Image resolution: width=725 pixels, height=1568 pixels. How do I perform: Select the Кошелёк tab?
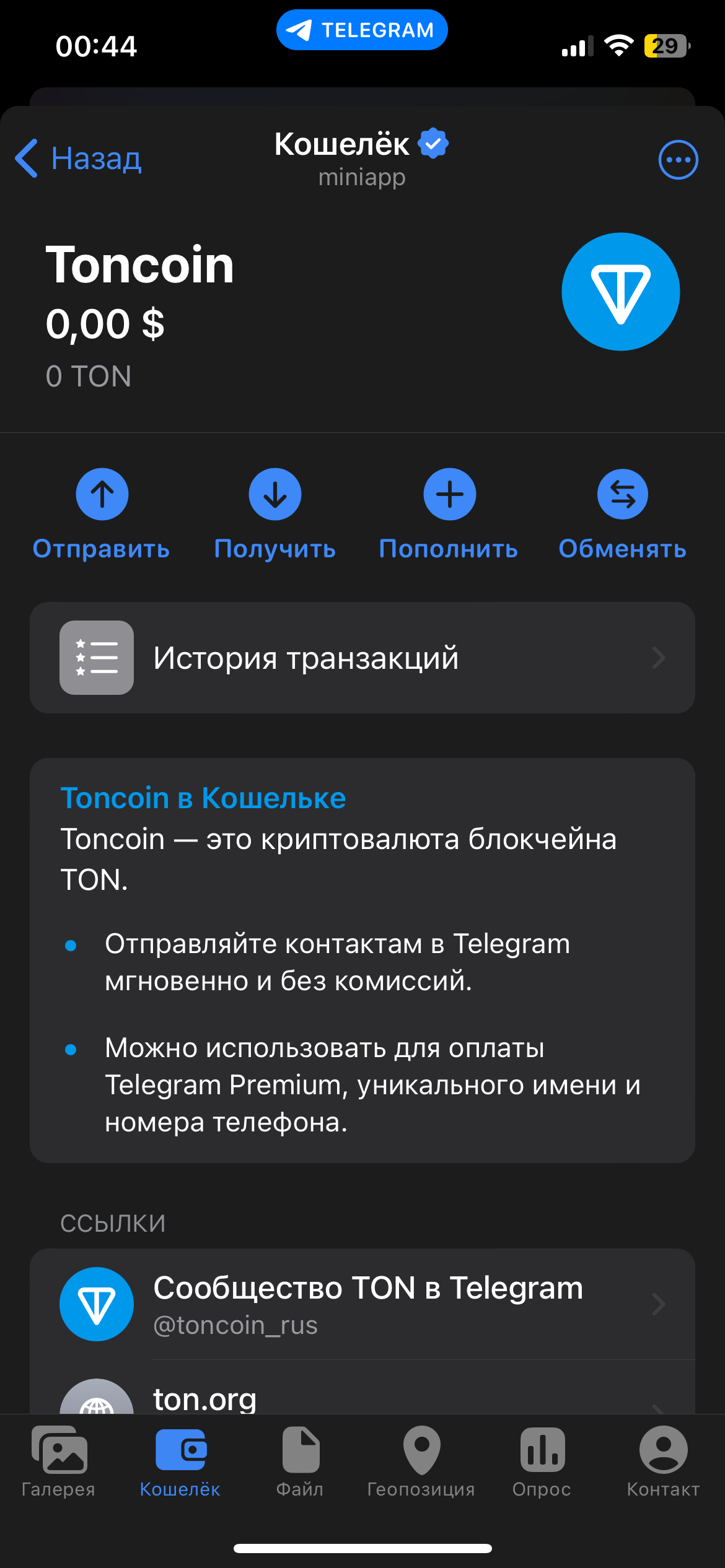(180, 1462)
